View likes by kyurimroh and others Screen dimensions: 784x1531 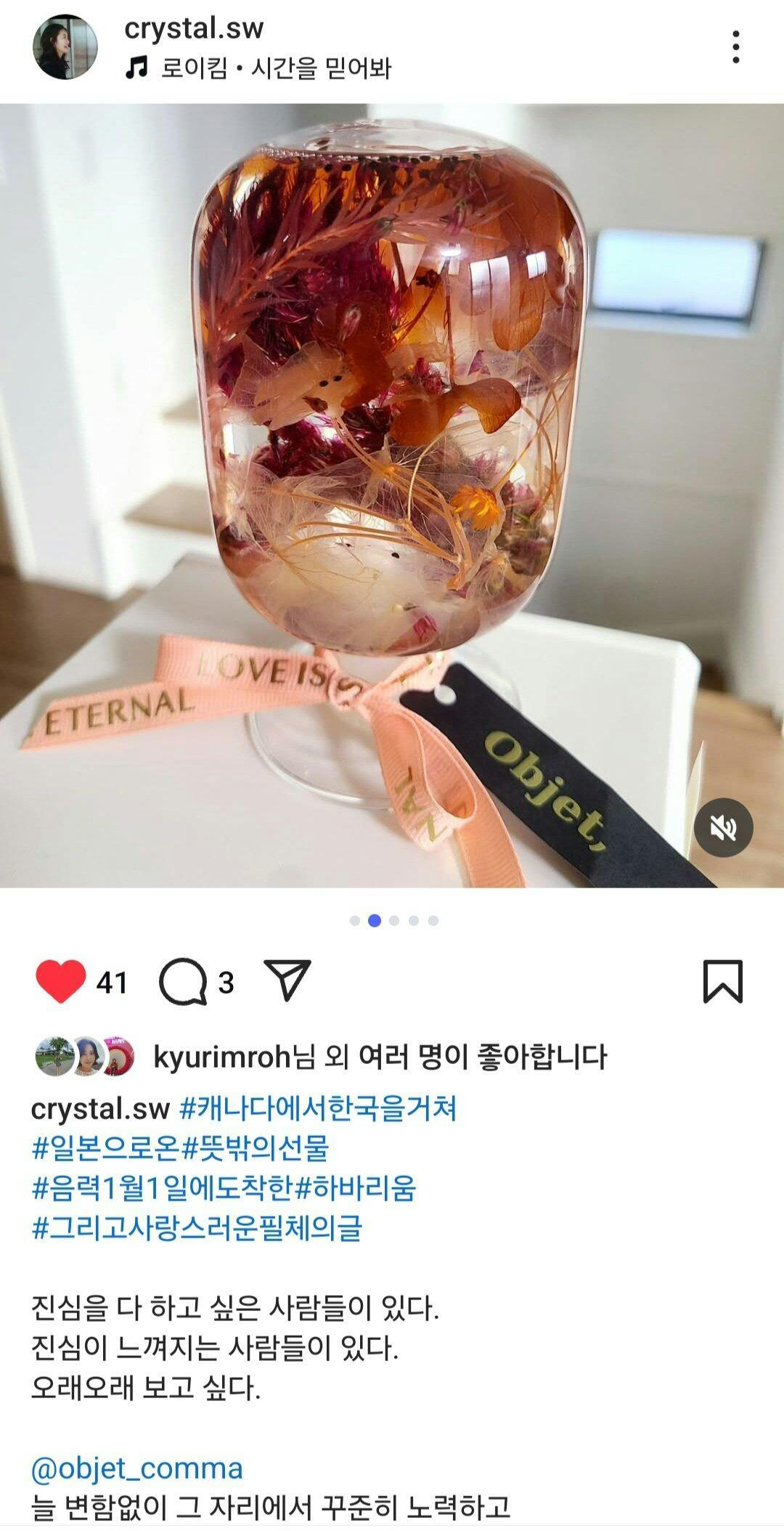click(x=380, y=1057)
